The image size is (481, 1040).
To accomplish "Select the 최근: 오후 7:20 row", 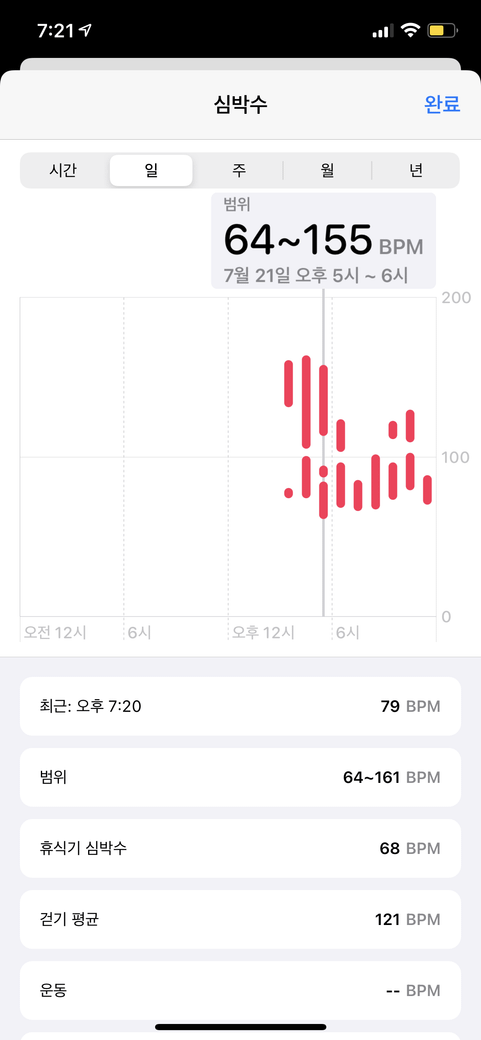I will click(240, 706).
